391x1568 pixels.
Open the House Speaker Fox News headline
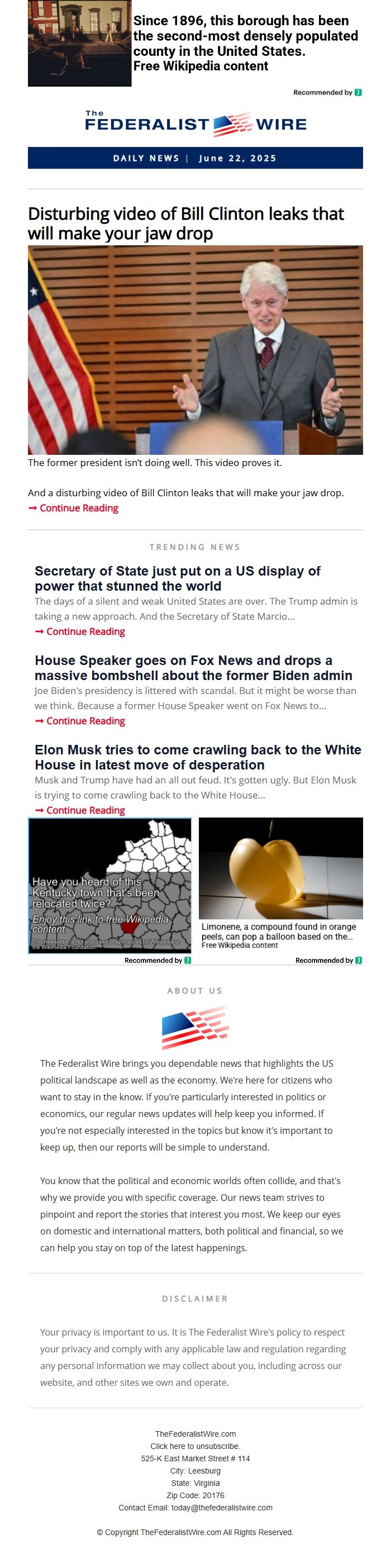coord(193,668)
